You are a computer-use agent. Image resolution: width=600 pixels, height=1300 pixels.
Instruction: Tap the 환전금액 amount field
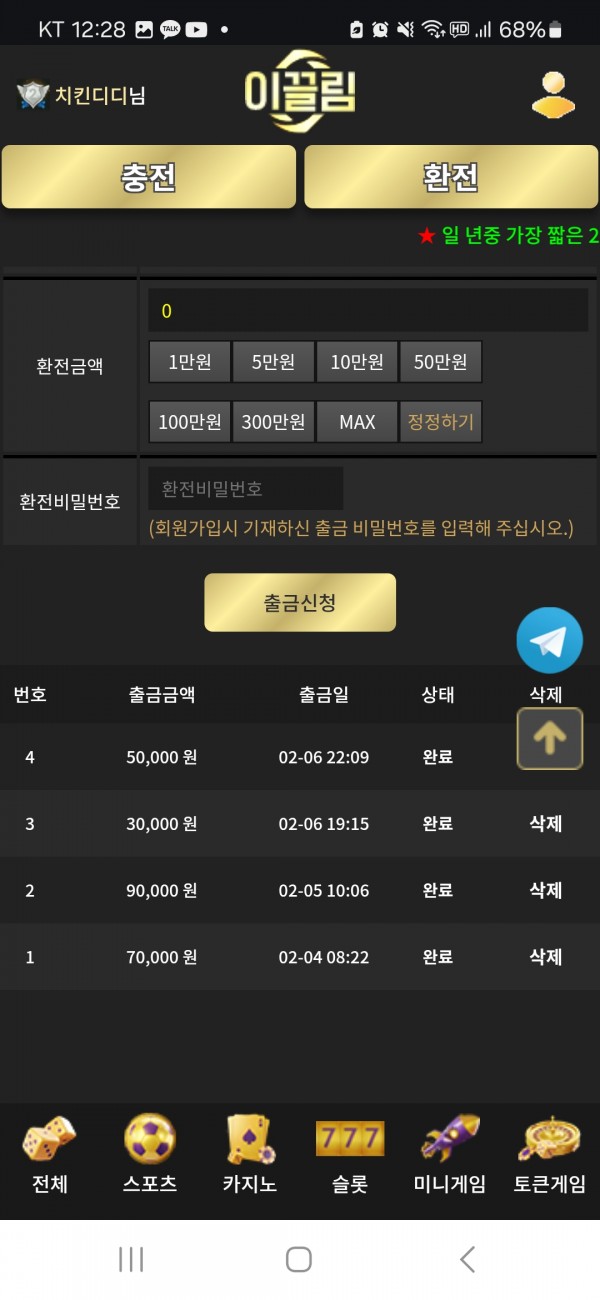[x=367, y=311]
